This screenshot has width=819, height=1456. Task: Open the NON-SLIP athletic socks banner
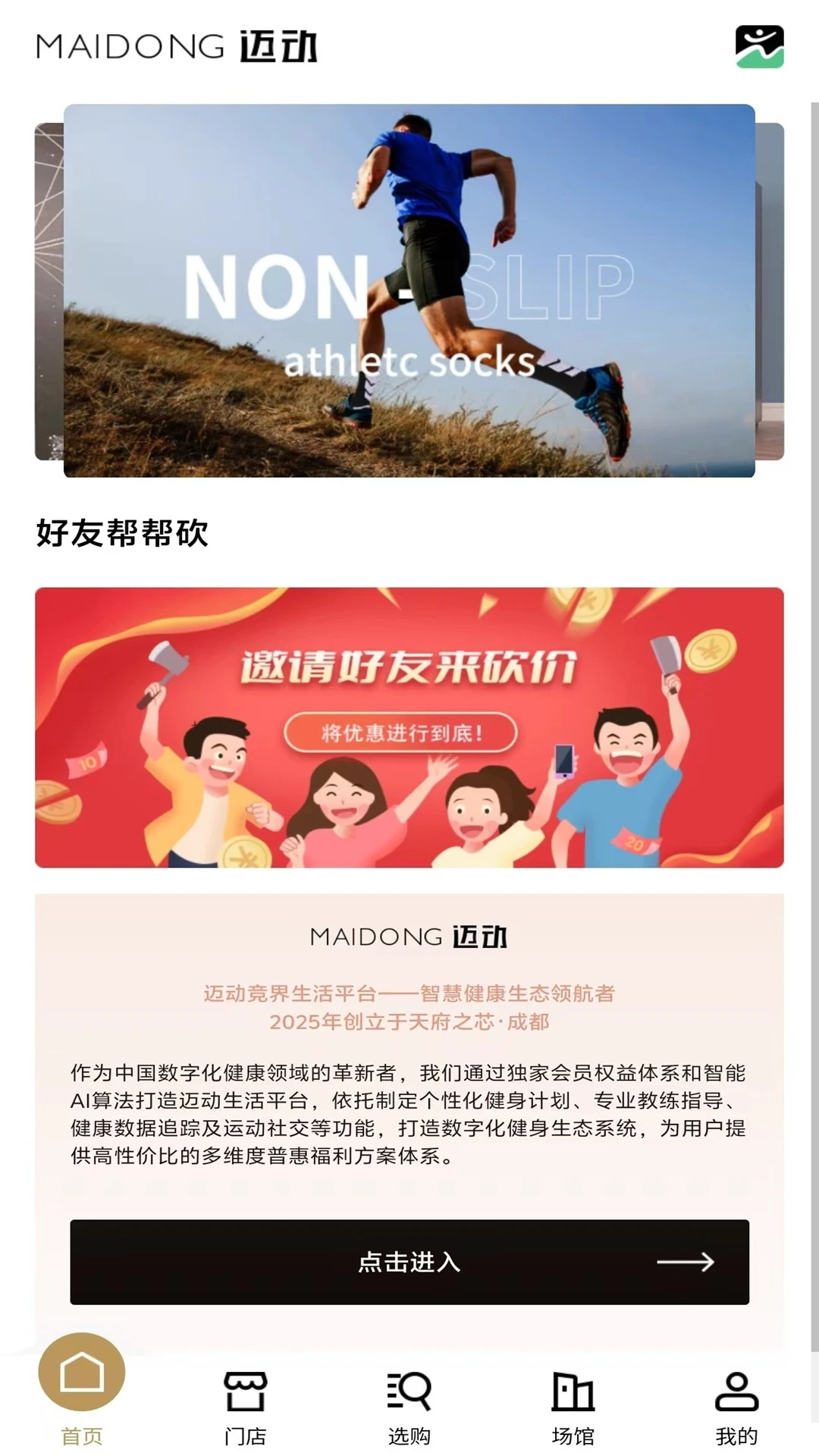pos(409,290)
